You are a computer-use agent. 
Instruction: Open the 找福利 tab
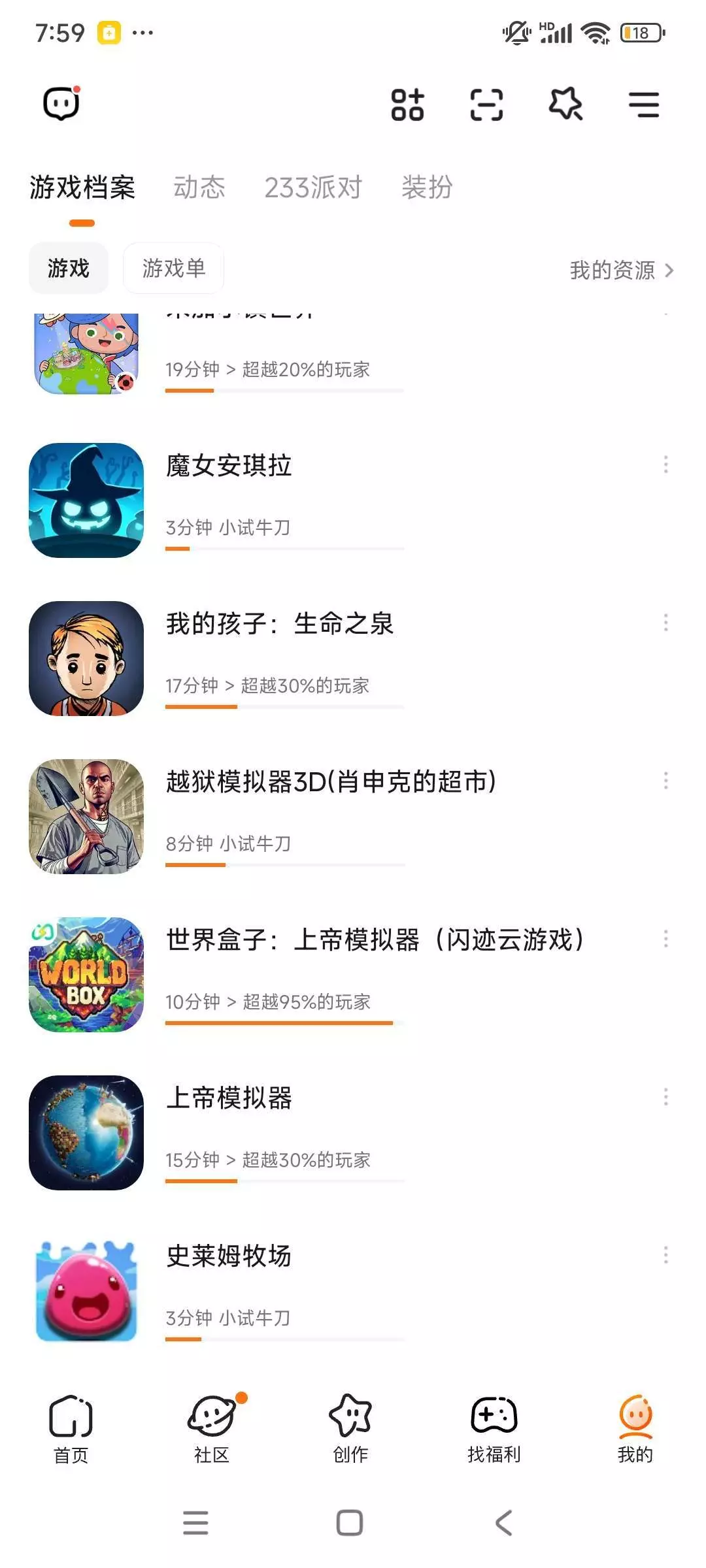[494, 1429]
